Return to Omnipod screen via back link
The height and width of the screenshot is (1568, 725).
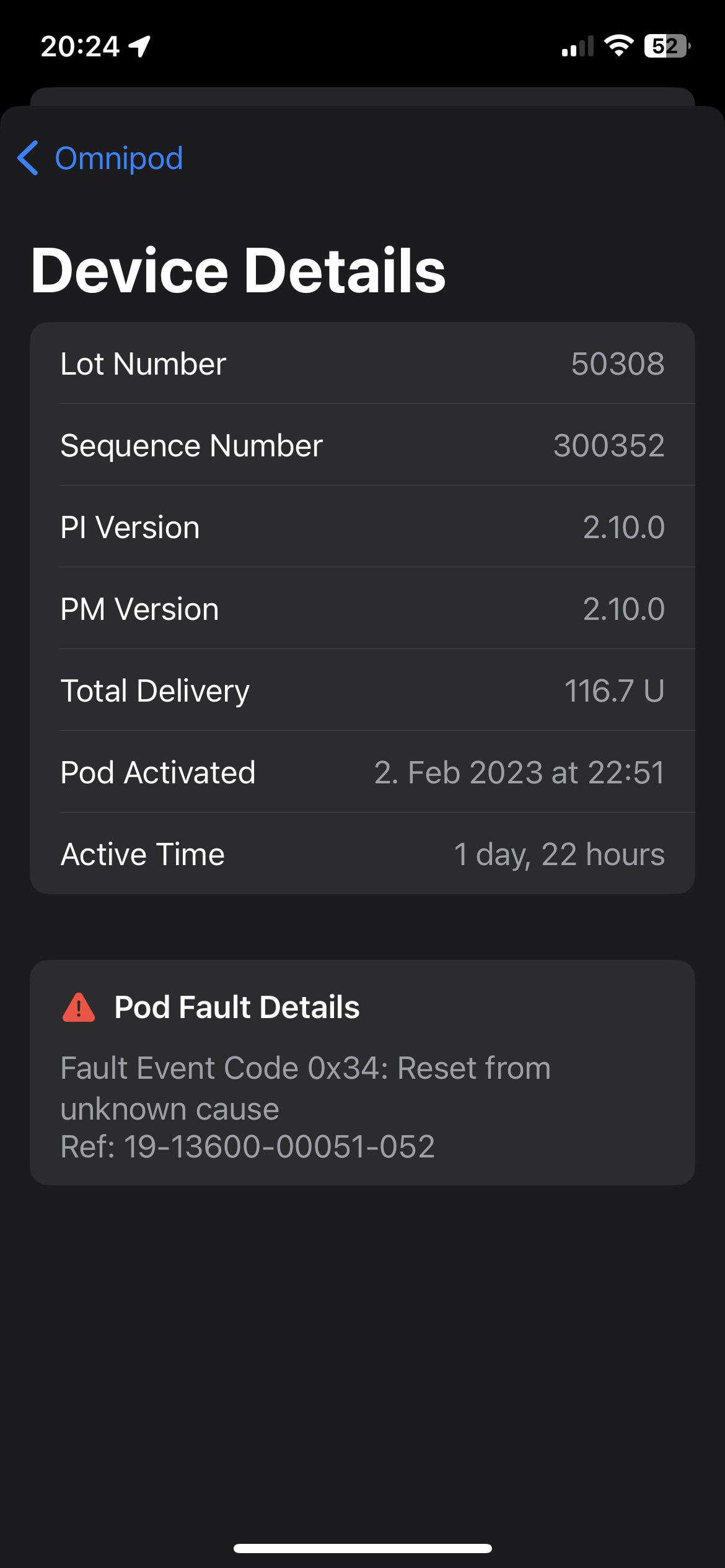(118, 158)
